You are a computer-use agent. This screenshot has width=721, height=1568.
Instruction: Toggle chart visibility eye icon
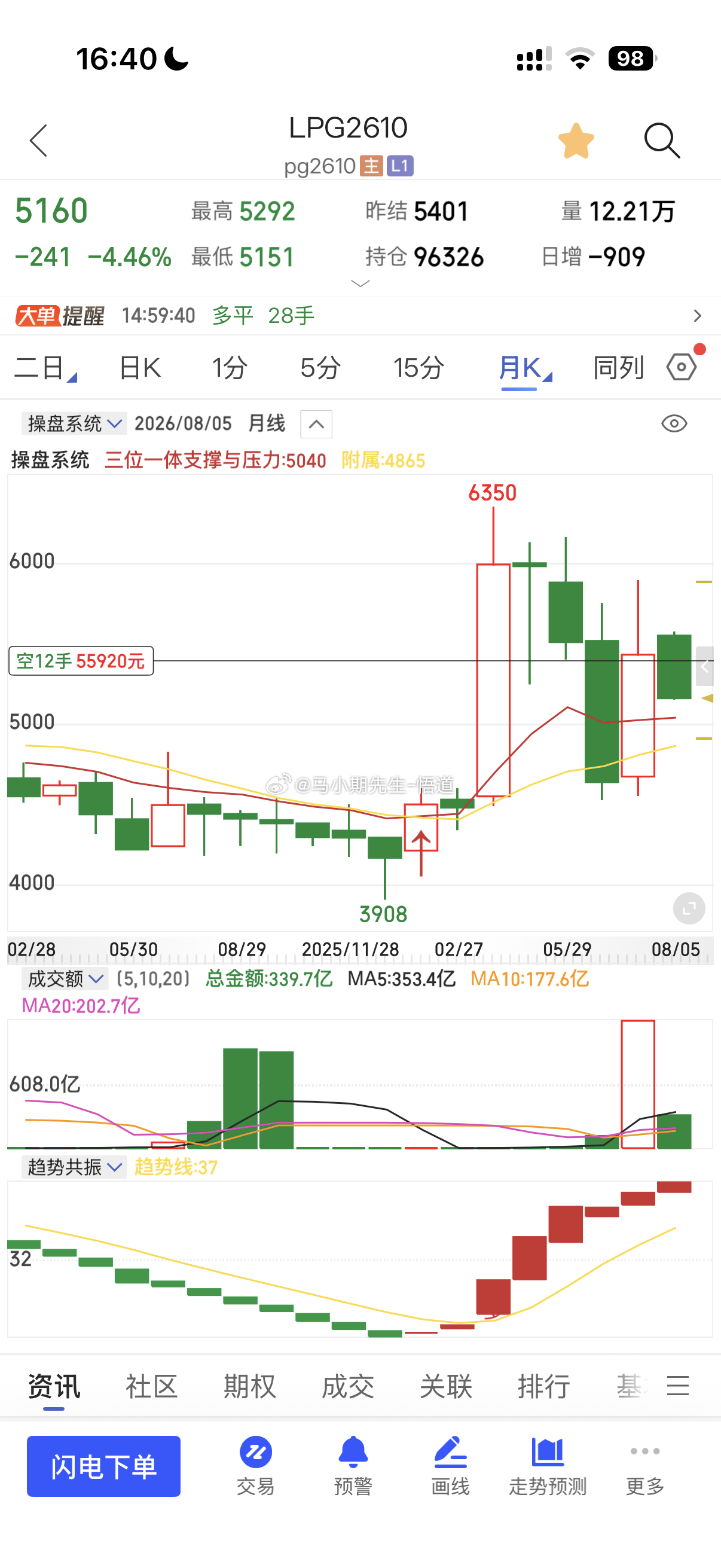(x=674, y=423)
